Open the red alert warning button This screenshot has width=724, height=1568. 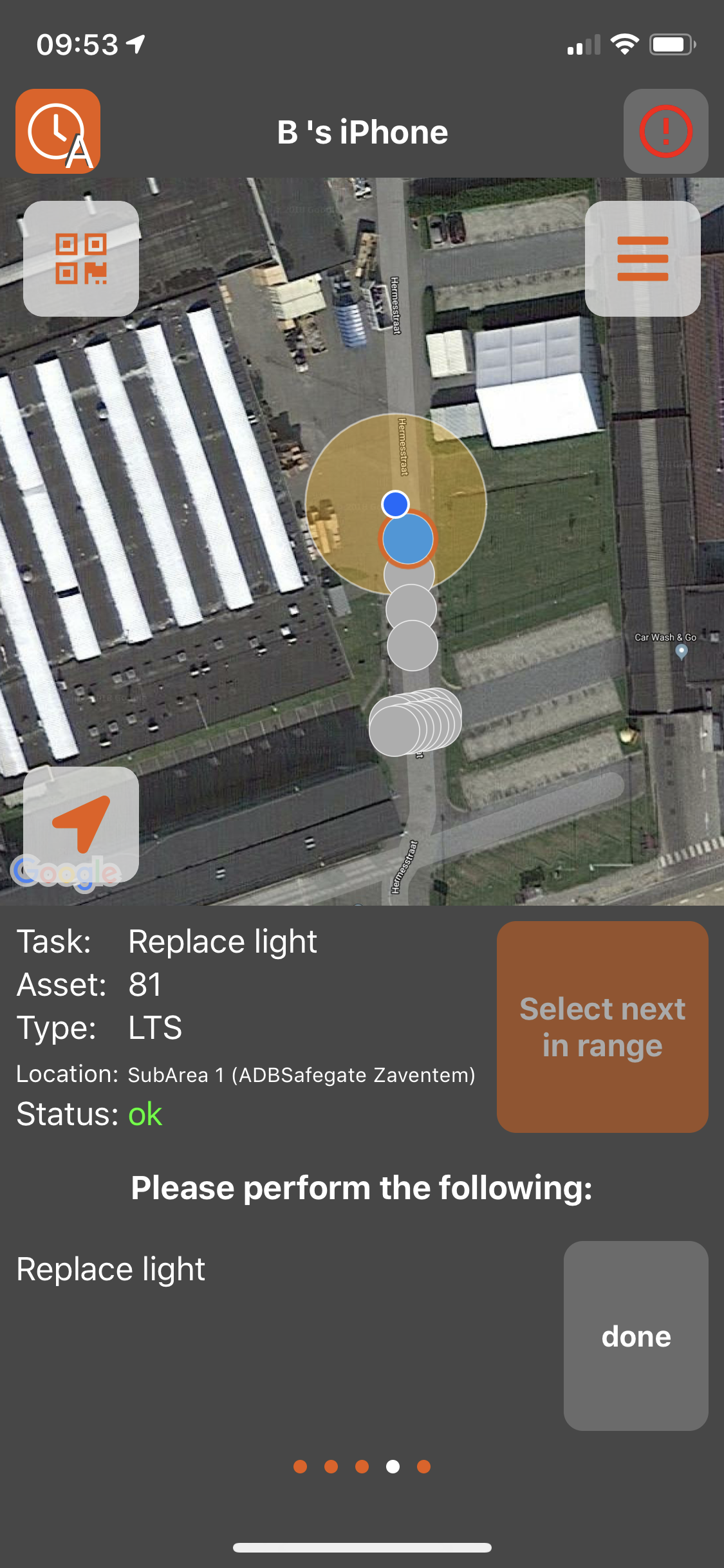click(665, 131)
